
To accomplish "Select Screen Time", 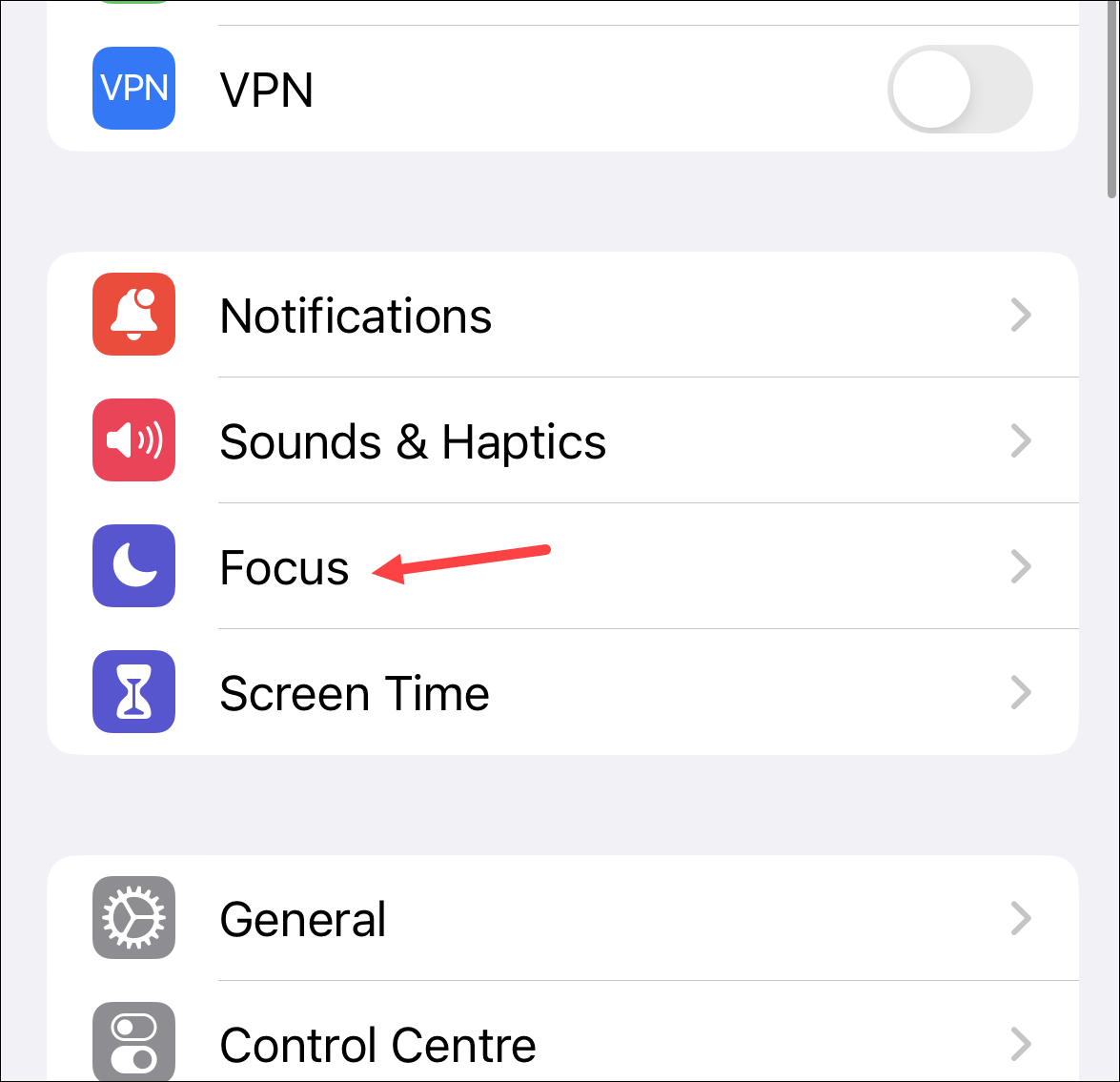I will point(562,693).
